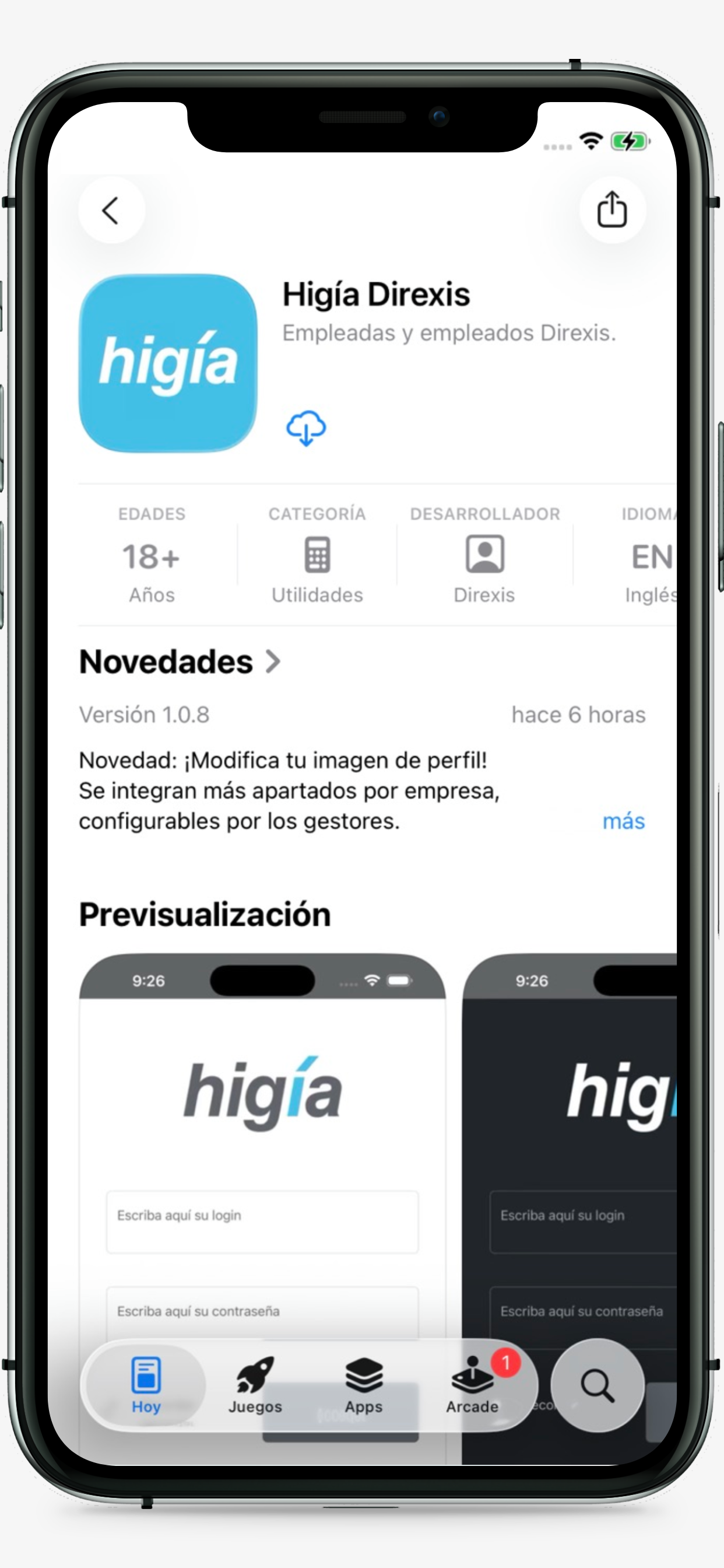Open the Novedades version history

point(180,661)
